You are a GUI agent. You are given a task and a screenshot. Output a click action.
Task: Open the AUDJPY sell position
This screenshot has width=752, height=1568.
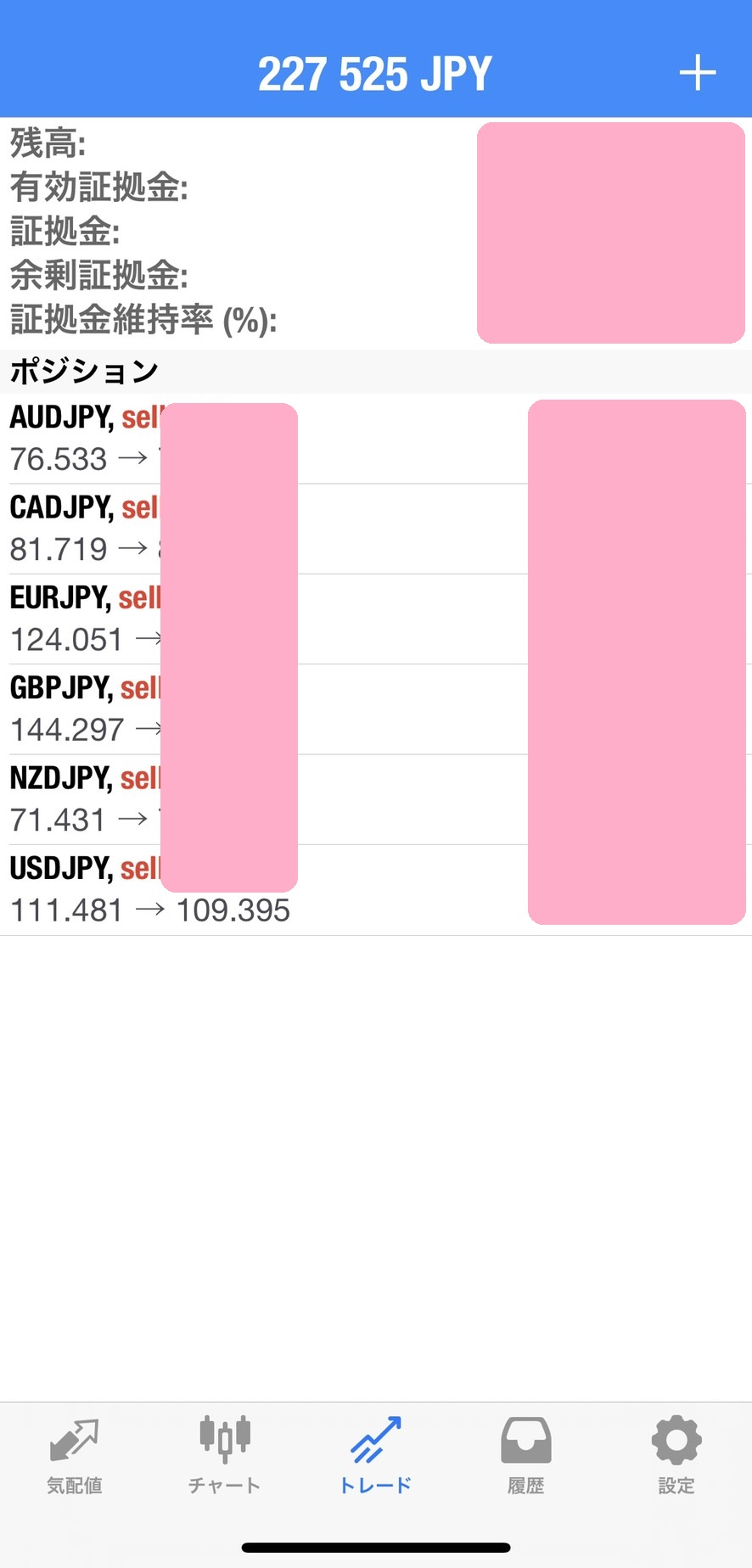point(376,439)
